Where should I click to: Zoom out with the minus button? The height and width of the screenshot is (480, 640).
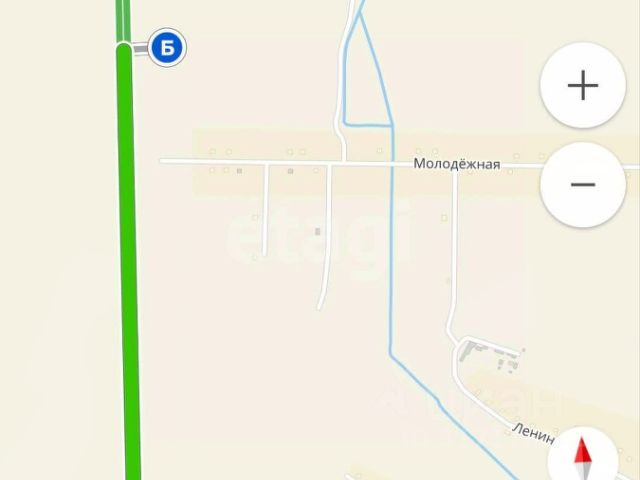[582, 185]
